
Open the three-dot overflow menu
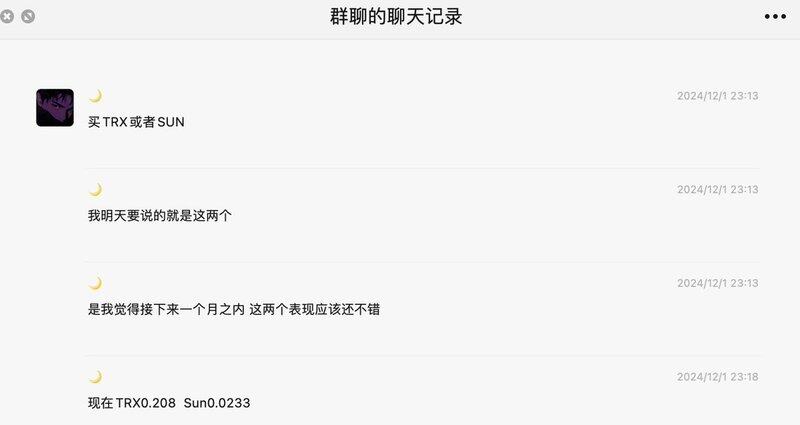click(x=775, y=17)
